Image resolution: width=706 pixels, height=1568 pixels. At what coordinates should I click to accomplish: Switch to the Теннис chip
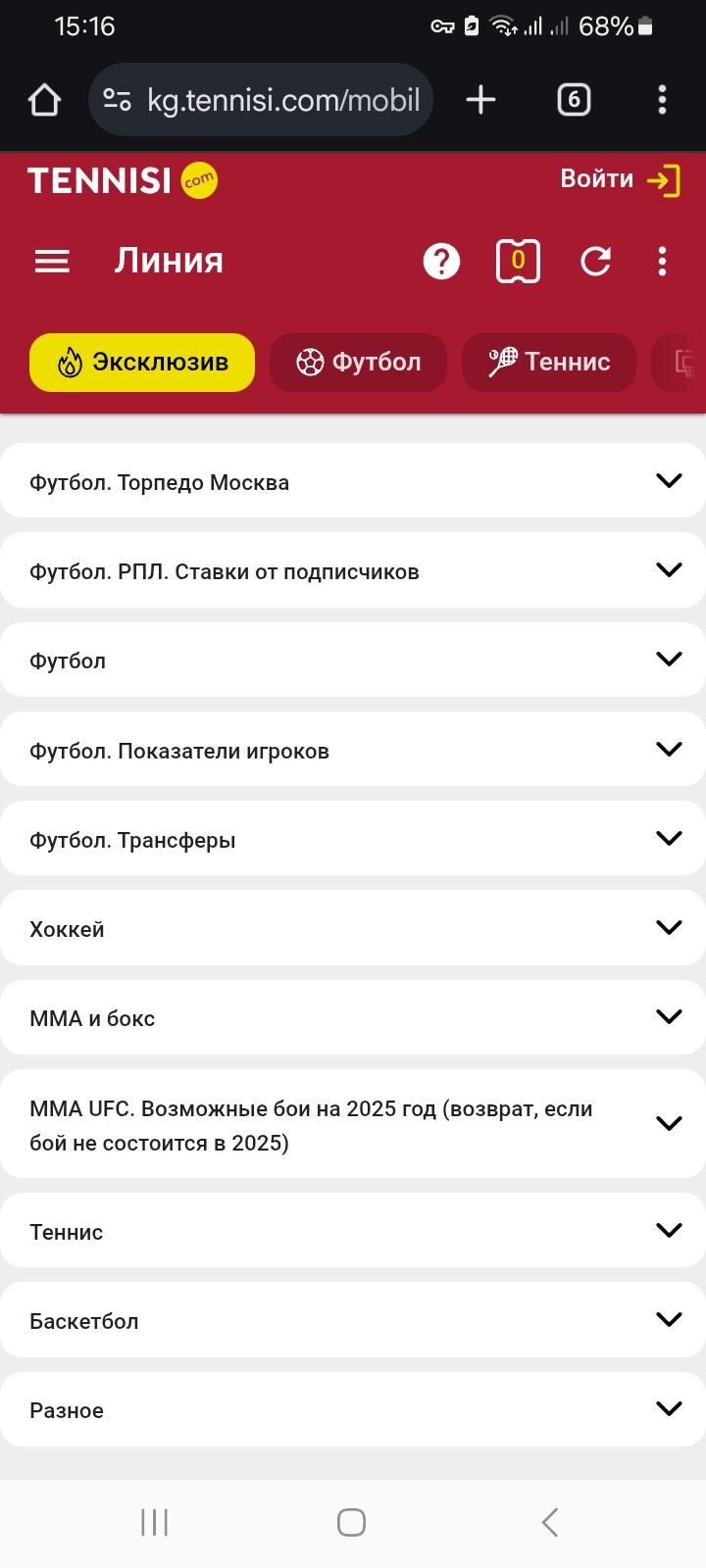[x=549, y=363]
